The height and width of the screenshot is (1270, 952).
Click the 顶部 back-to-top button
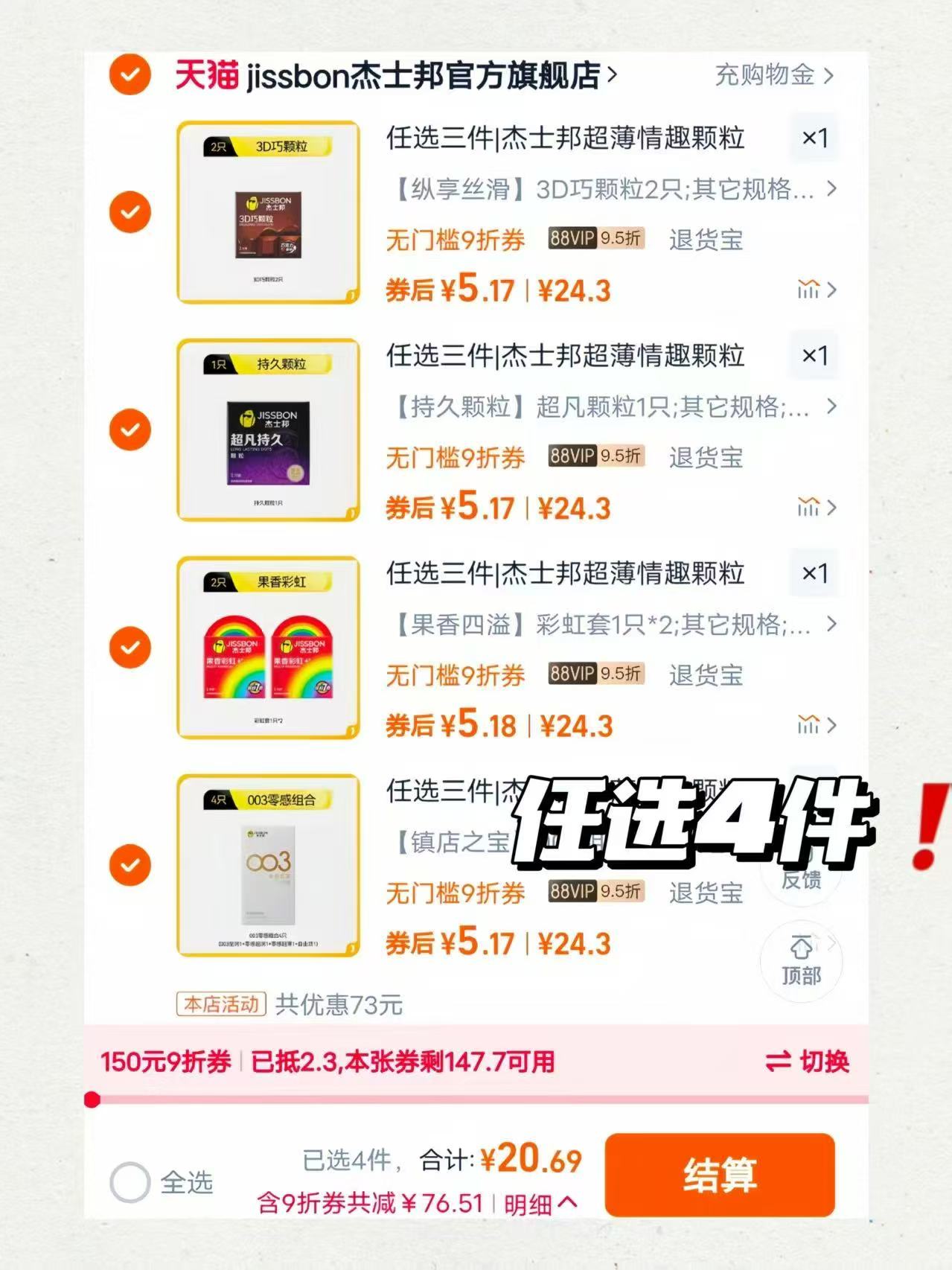coord(800,962)
